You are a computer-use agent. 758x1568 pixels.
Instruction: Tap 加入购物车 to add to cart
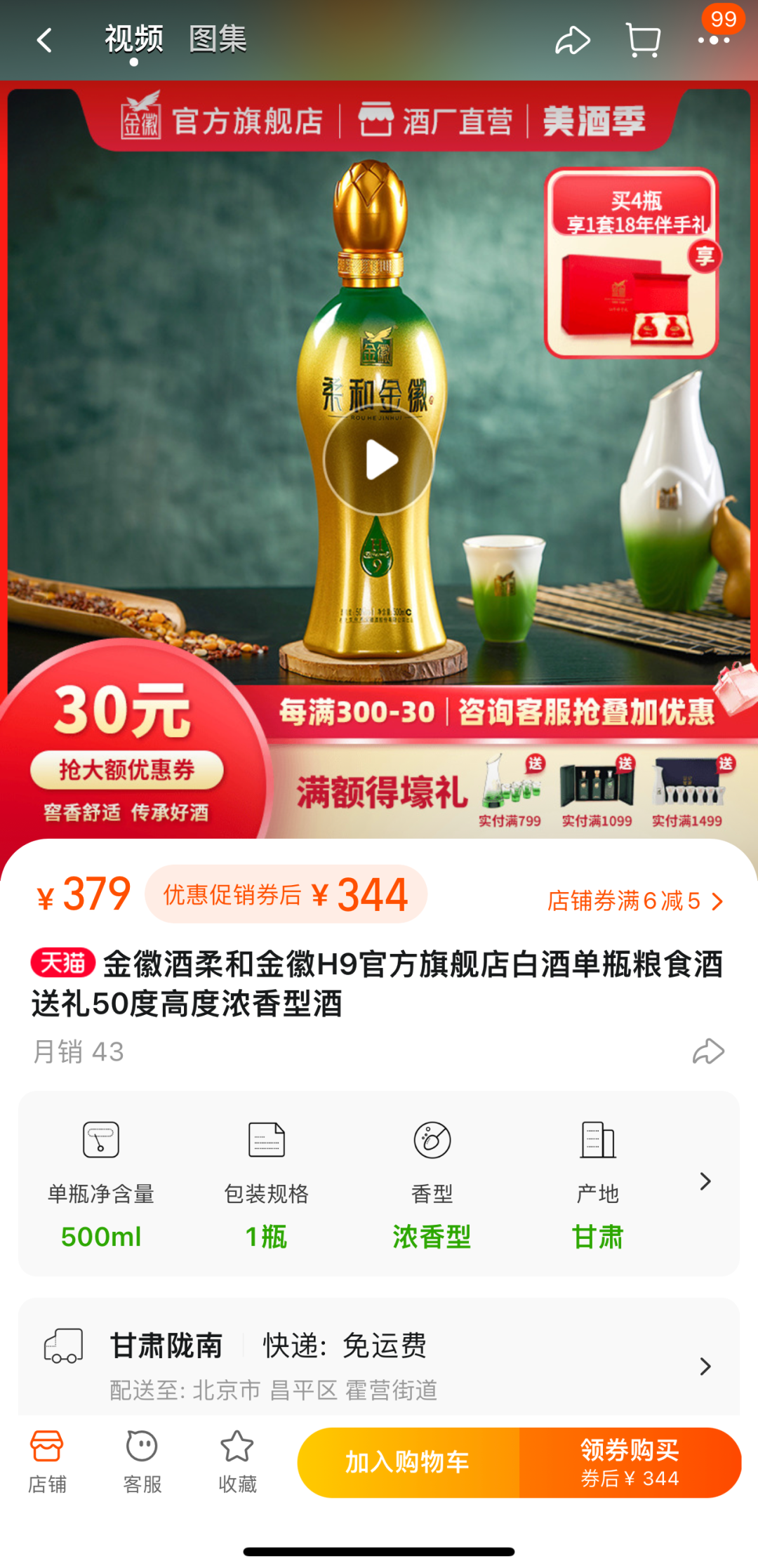click(x=408, y=1463)
